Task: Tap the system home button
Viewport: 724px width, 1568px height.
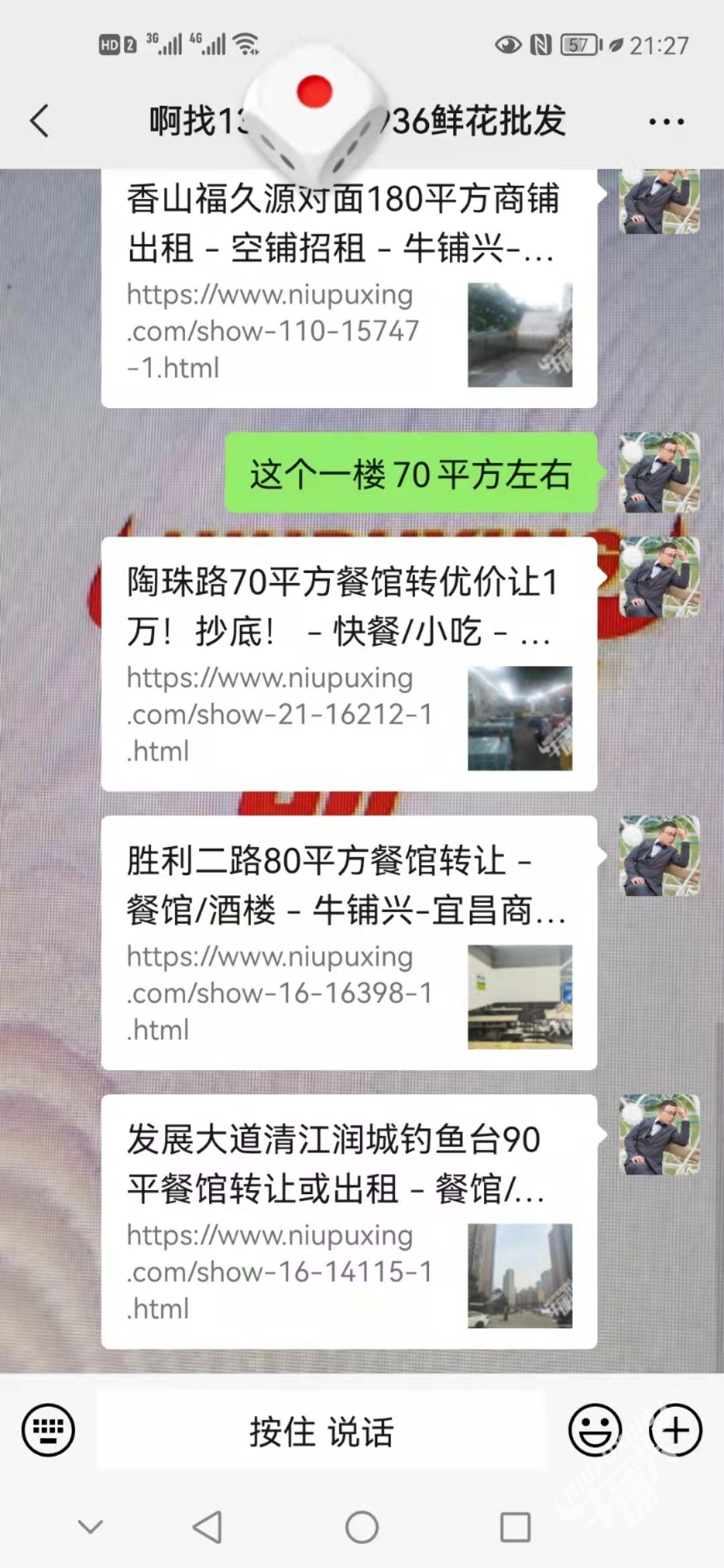Action: [362, 1528]
